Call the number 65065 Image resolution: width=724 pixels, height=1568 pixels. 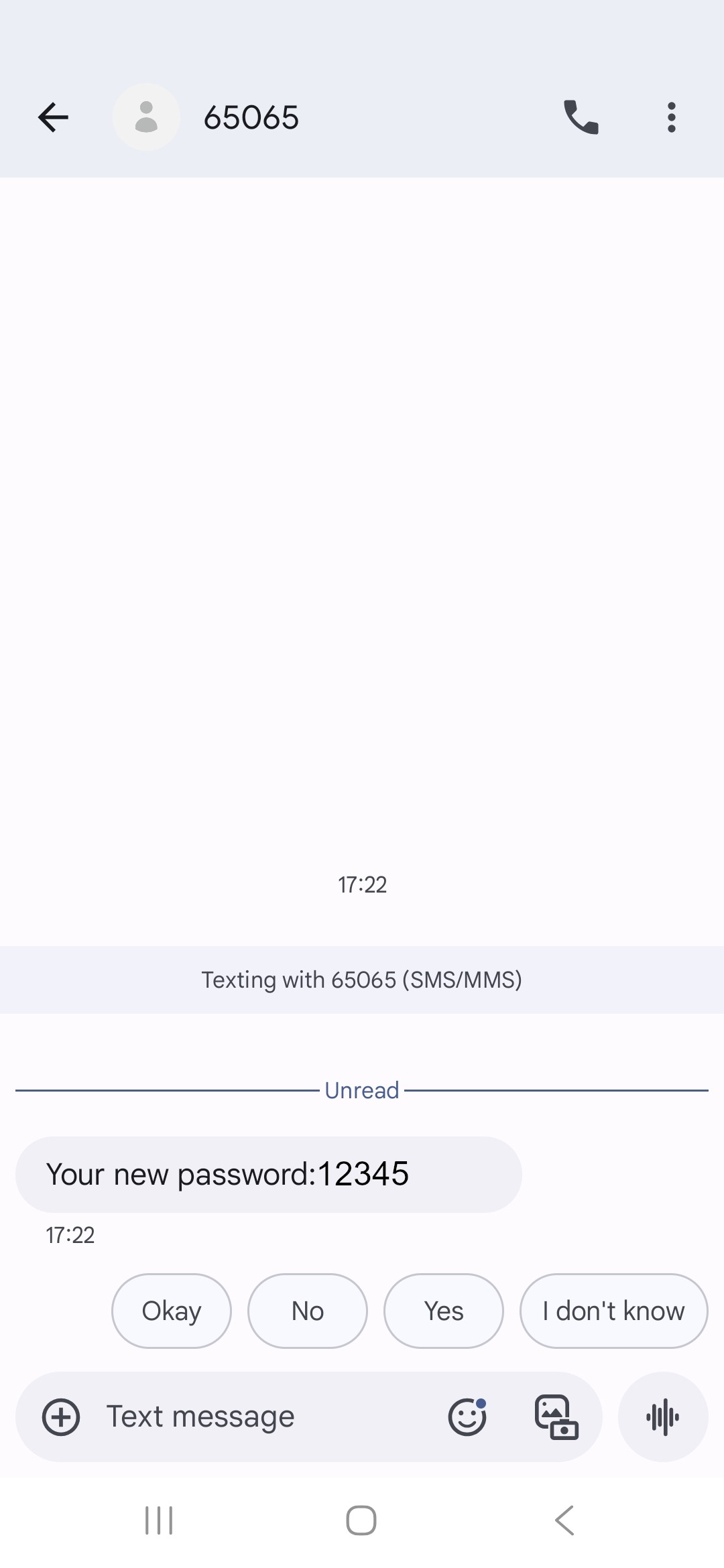(581, 118)
